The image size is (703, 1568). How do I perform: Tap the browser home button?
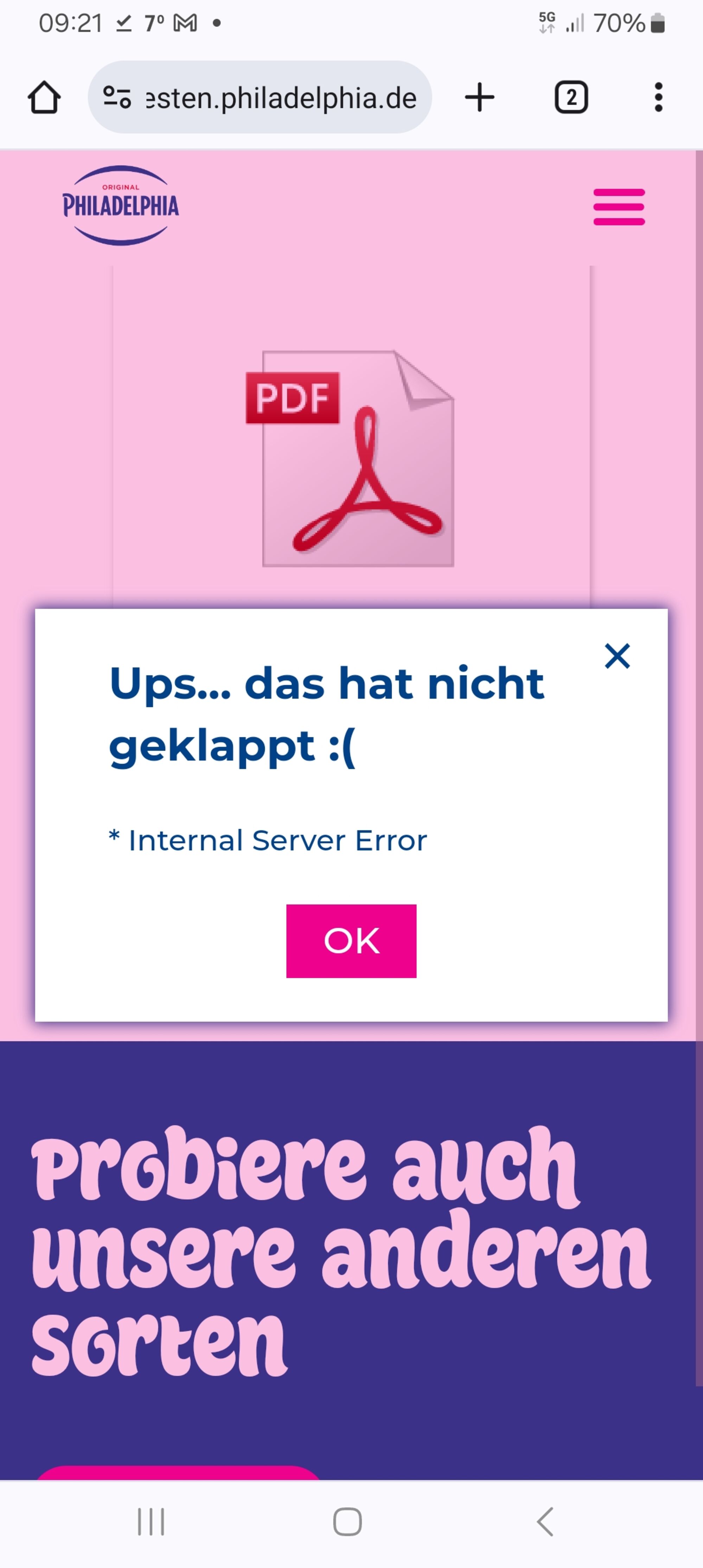coord(44,97)
